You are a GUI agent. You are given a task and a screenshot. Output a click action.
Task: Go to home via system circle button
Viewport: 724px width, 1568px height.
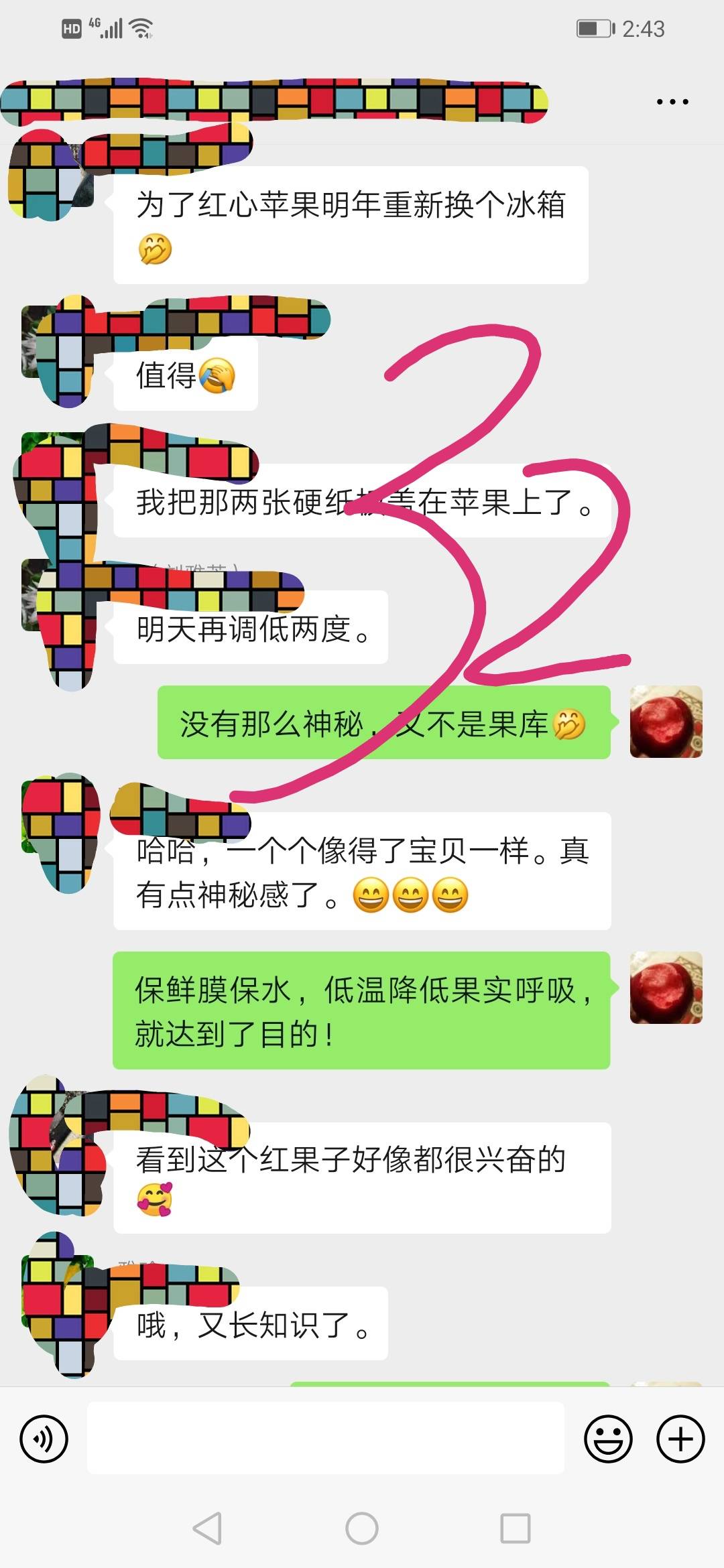pyautogui.click(x=362, y=1528)
